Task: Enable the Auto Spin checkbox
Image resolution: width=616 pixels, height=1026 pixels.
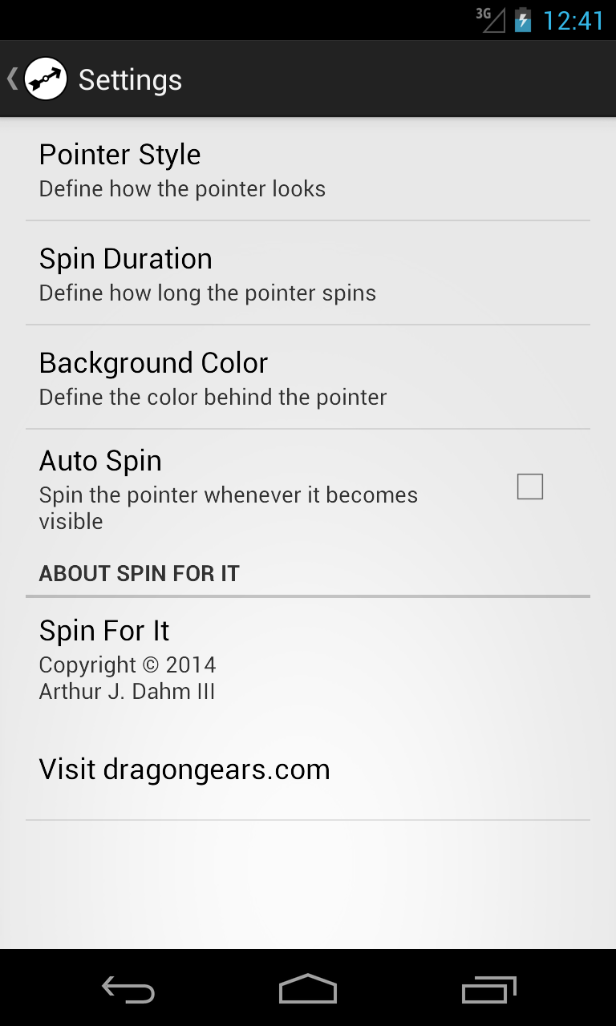Action: click(x=529, y=487)
